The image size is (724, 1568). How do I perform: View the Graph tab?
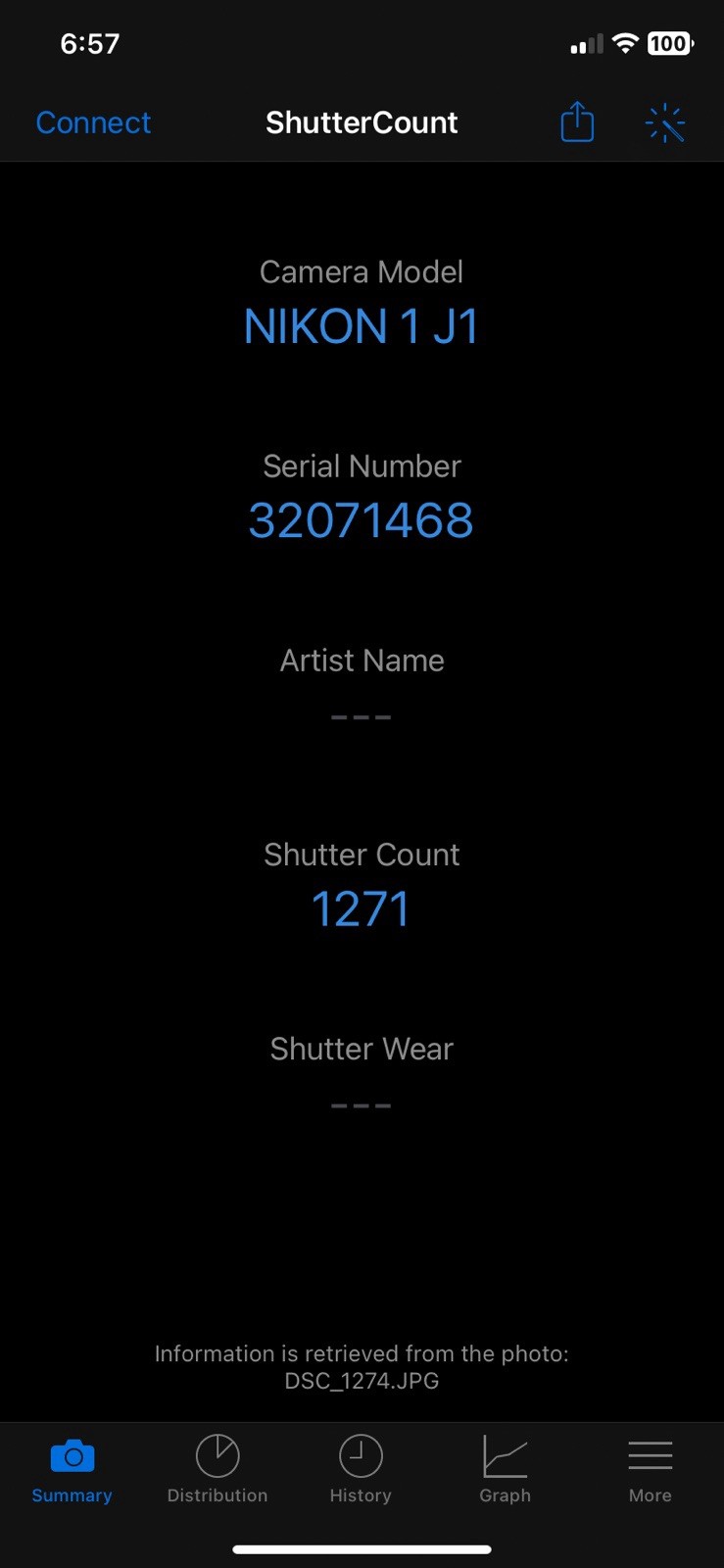coord(505,1469)
